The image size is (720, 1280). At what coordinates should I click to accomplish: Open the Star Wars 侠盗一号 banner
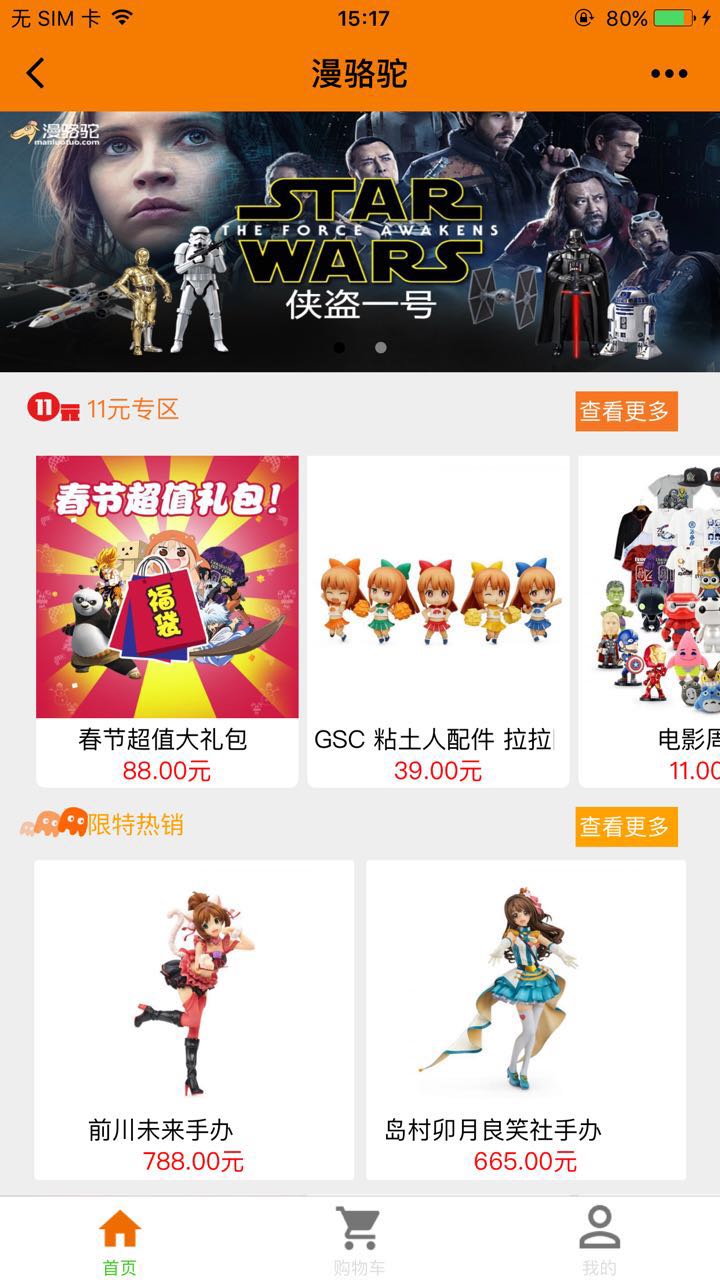pyautogui.click(x=360, y=241)
